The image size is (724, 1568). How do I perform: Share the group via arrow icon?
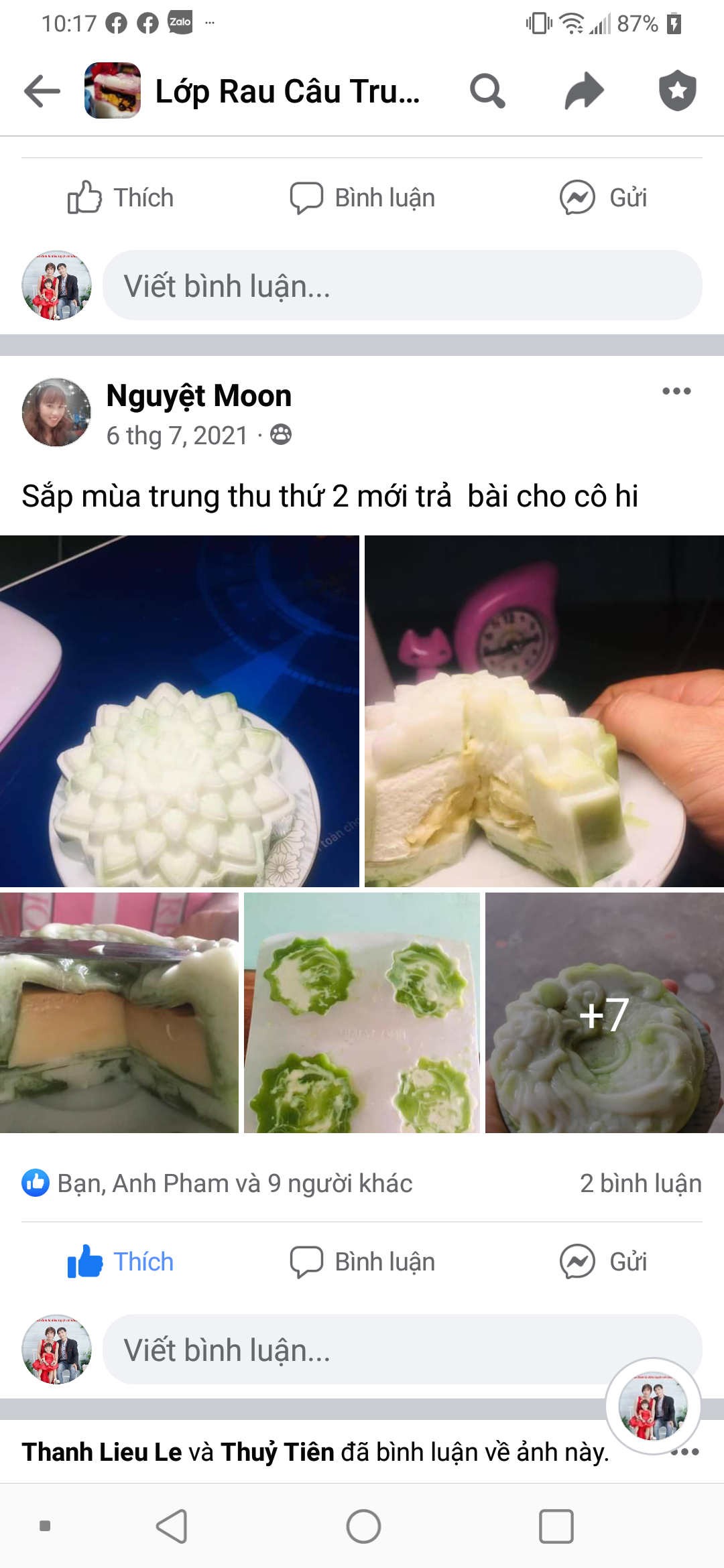coord(584,91)
